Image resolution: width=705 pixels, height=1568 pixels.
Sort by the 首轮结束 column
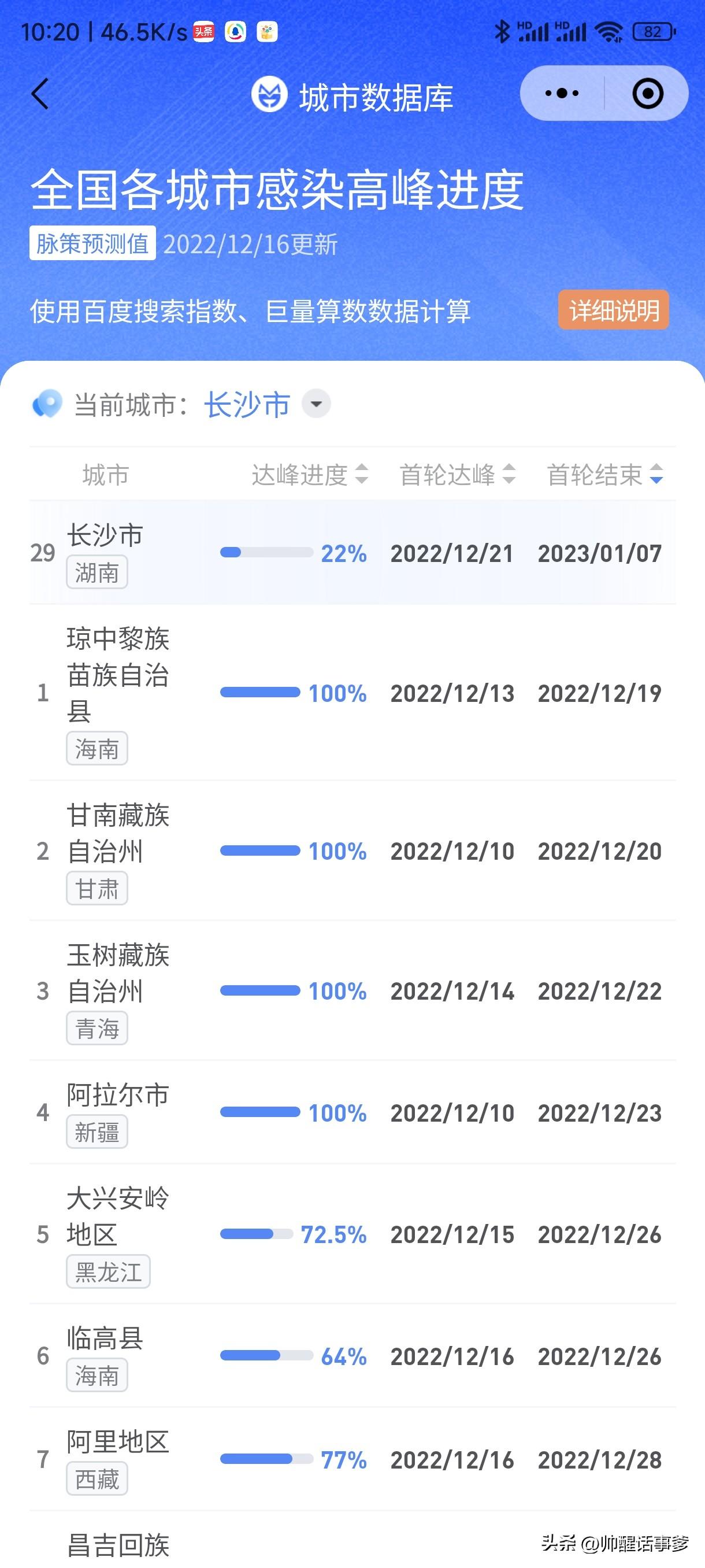point(605,475)
